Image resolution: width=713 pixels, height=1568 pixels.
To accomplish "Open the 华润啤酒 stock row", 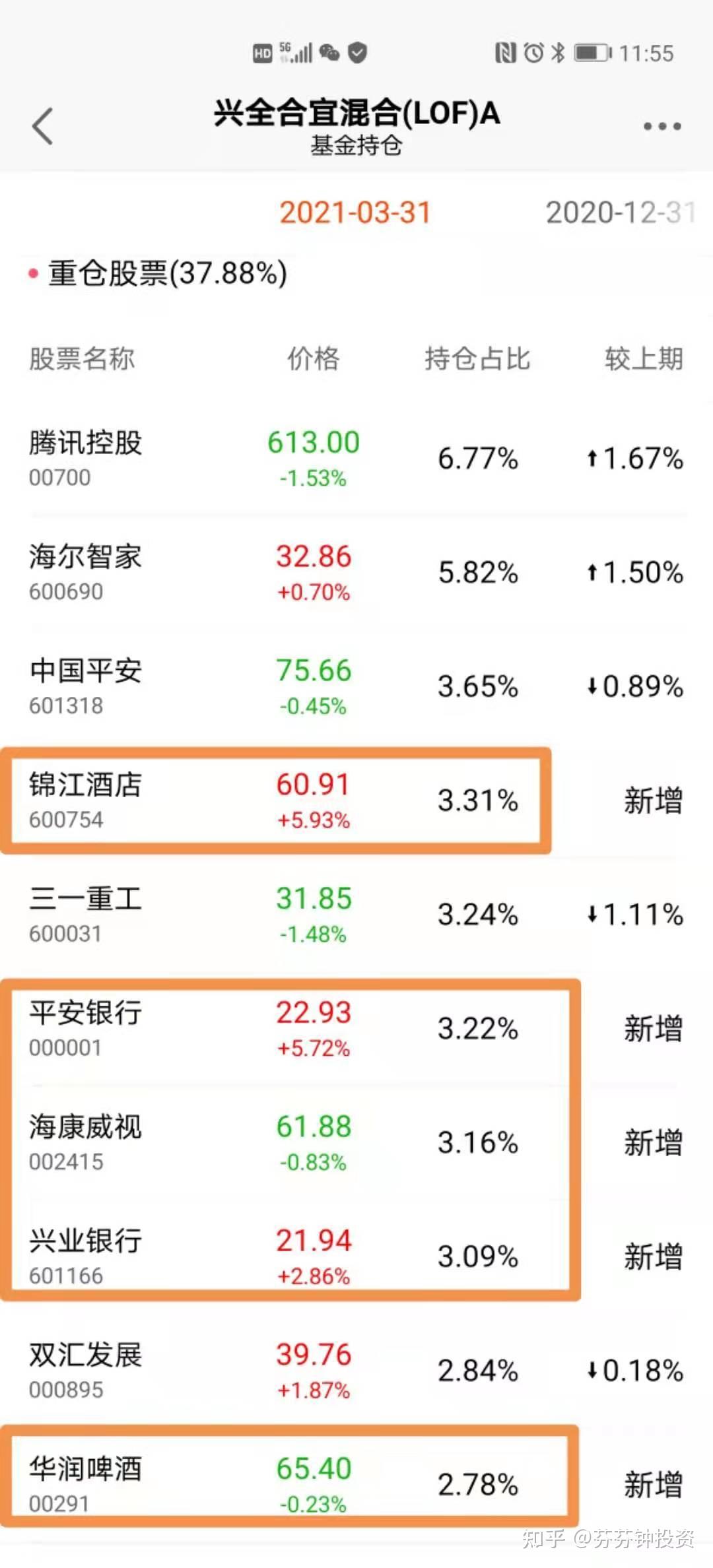I will click(356, 1485).
